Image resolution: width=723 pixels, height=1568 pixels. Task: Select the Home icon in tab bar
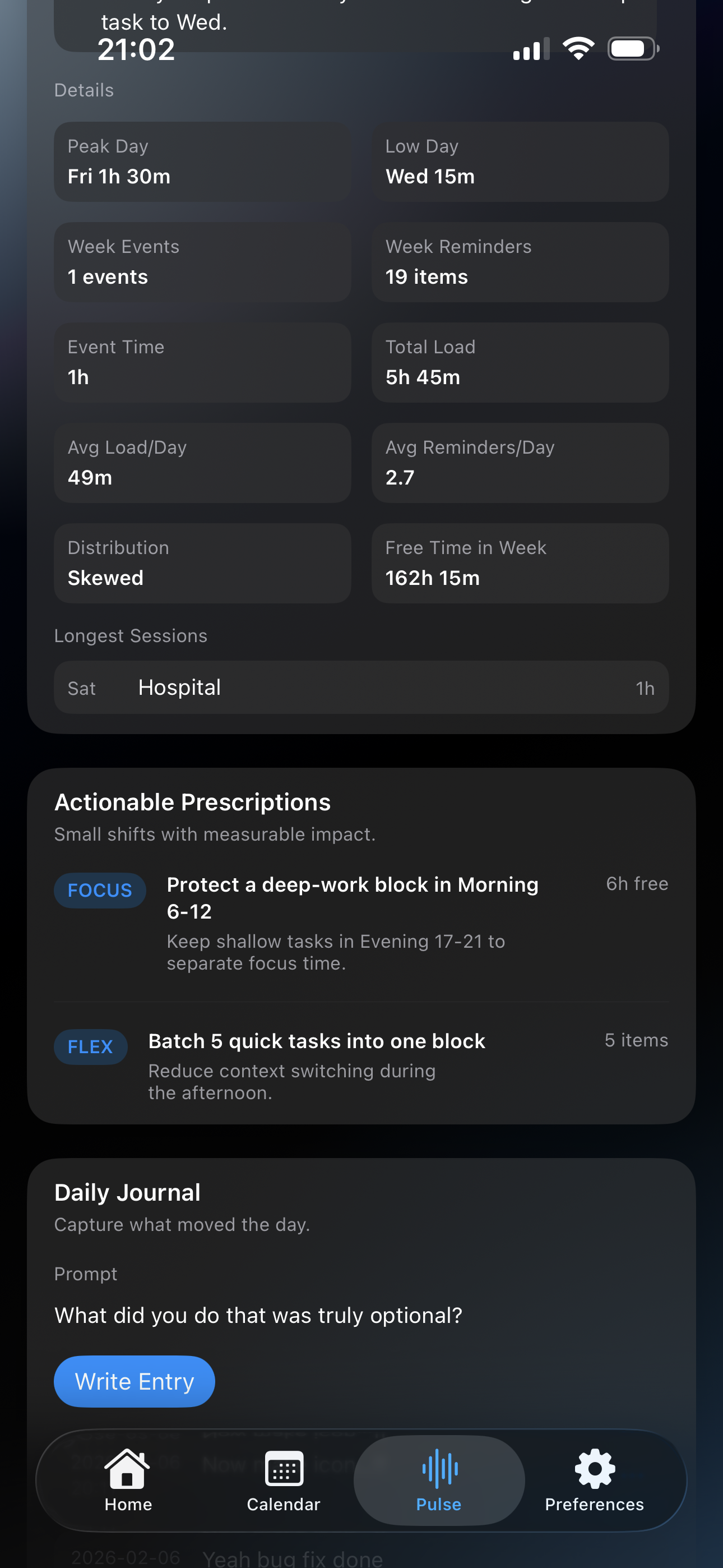pos(127,1470)
